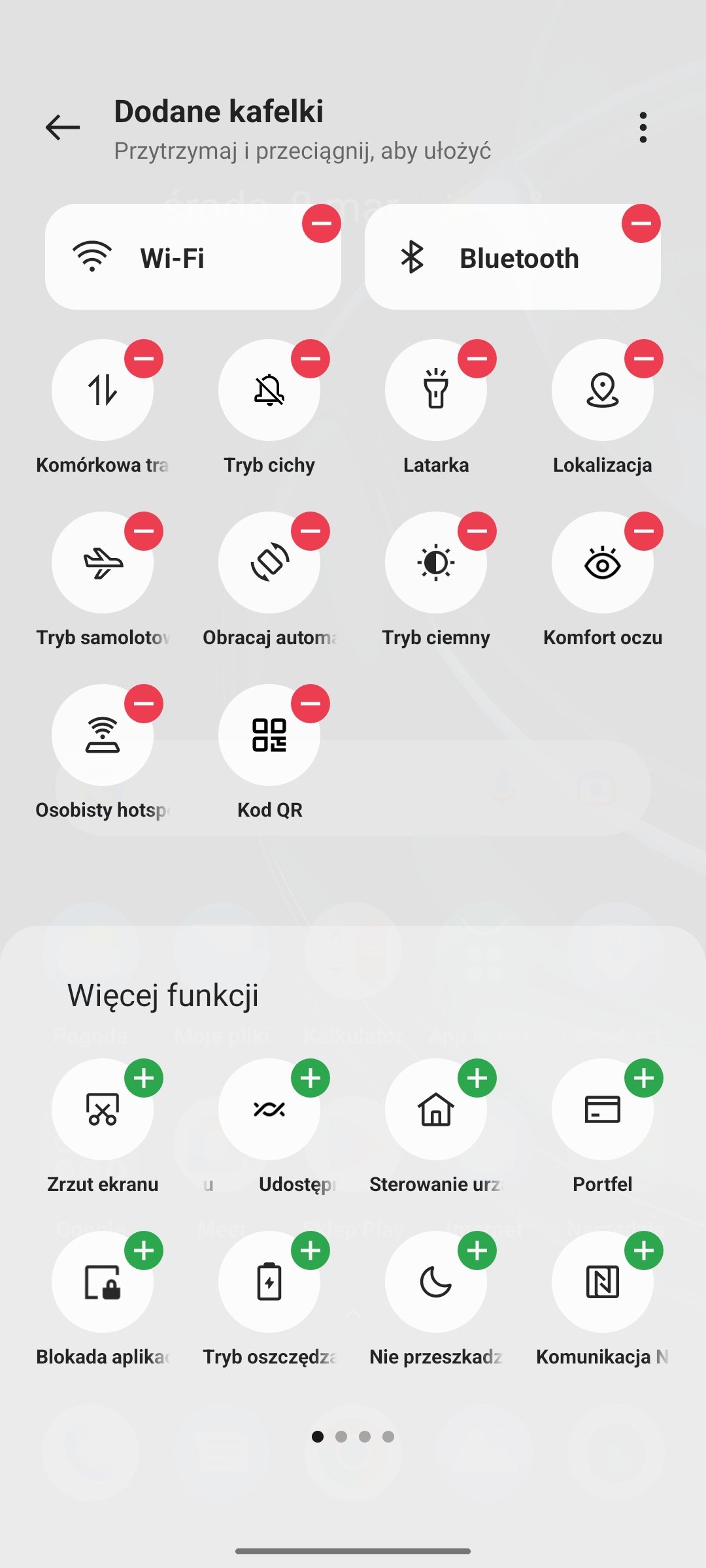Add the Portfel tile
The image size is (706, 1568).
tap(644, 1078)
